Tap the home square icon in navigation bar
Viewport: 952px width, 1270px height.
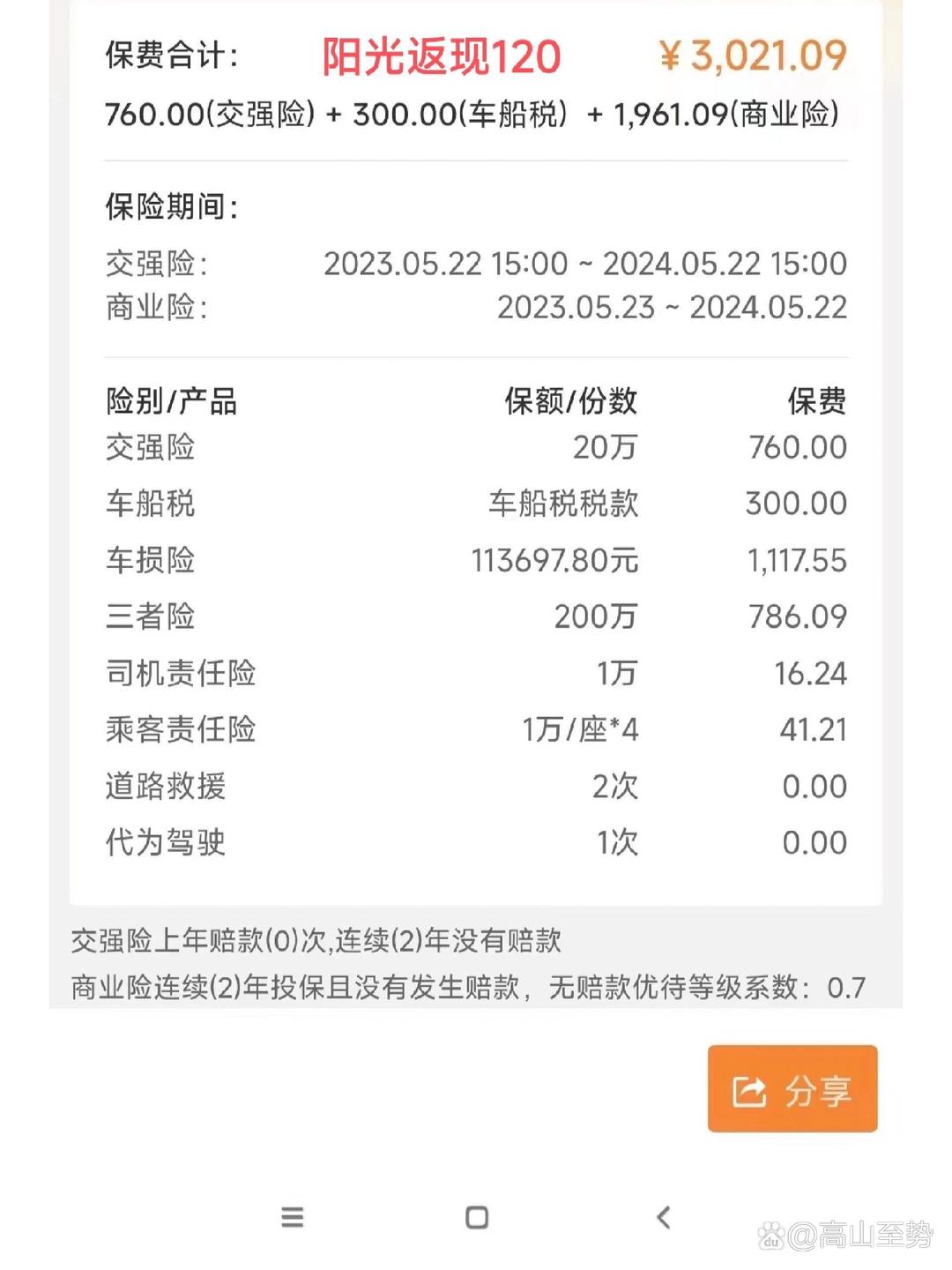475,1218
